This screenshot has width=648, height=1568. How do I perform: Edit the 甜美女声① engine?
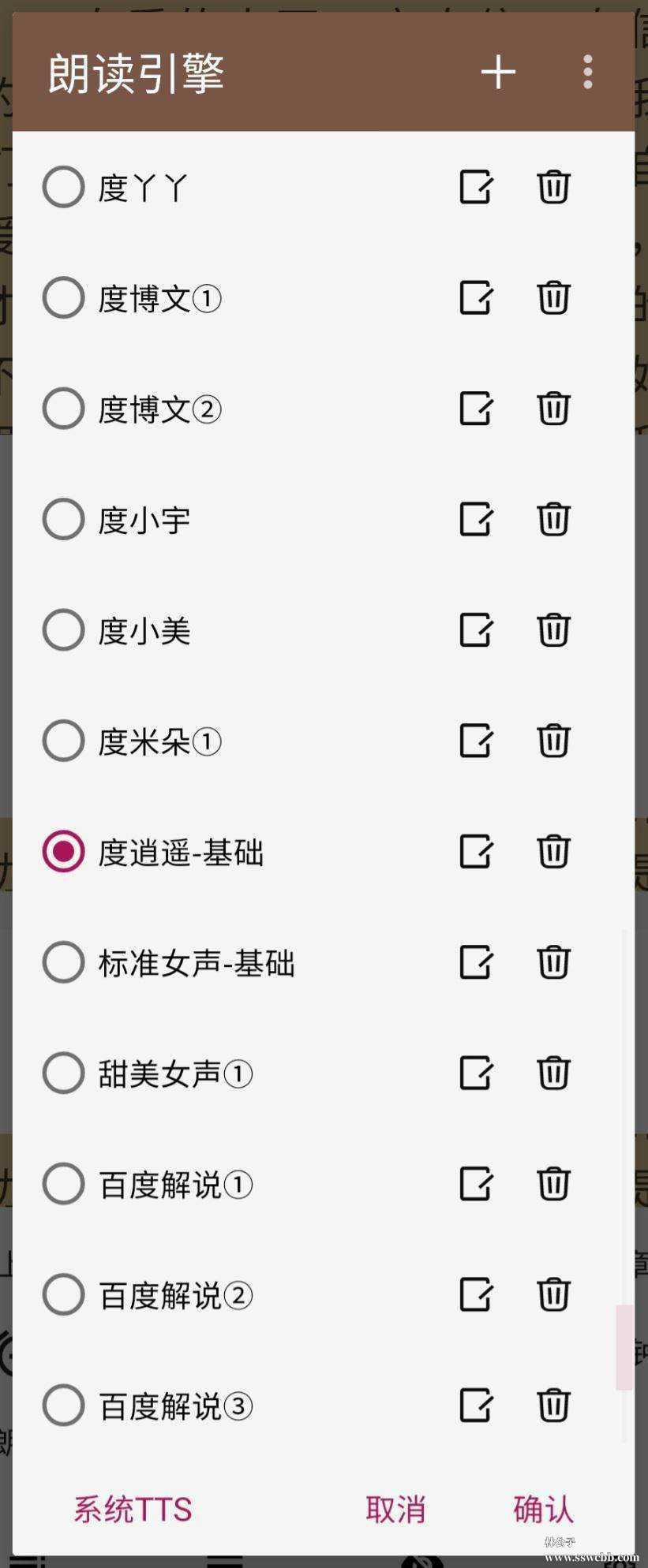tap(475, 1073)
